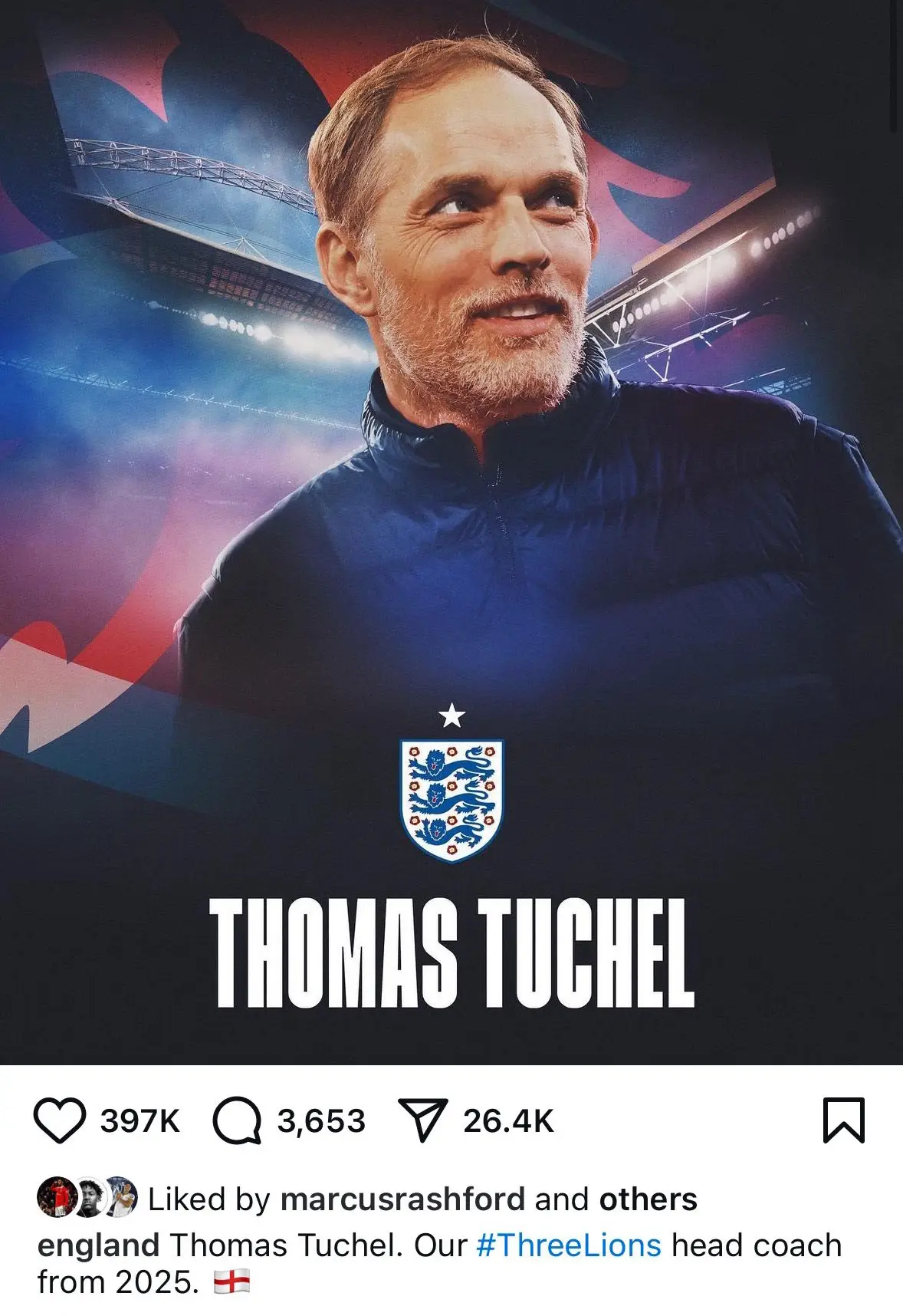903x1316 pixels.
Task: Open marcusrashford's profile from the likes line
Action: 402,1199
